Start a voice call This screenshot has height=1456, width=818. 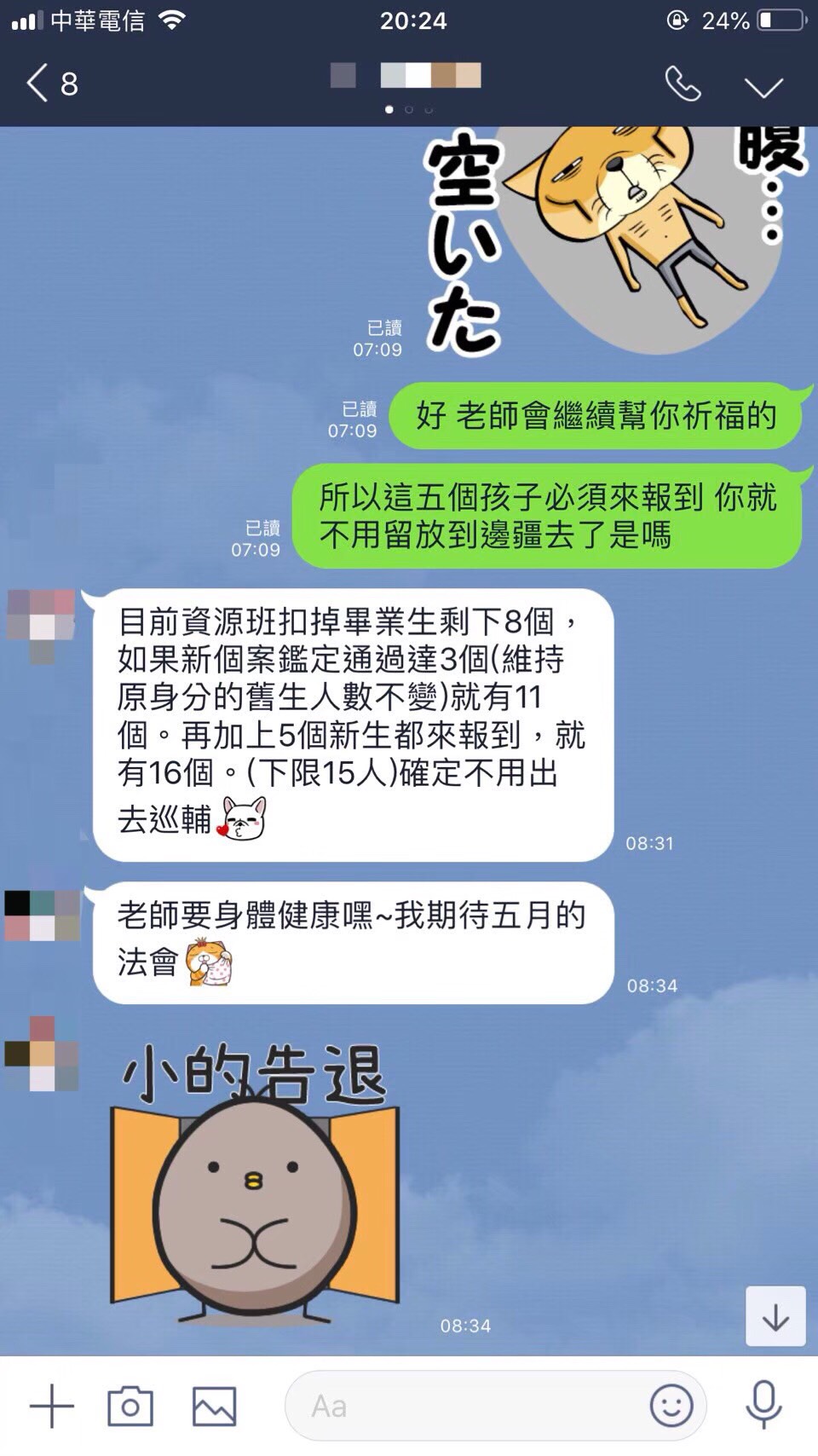(x=683, y=84)
